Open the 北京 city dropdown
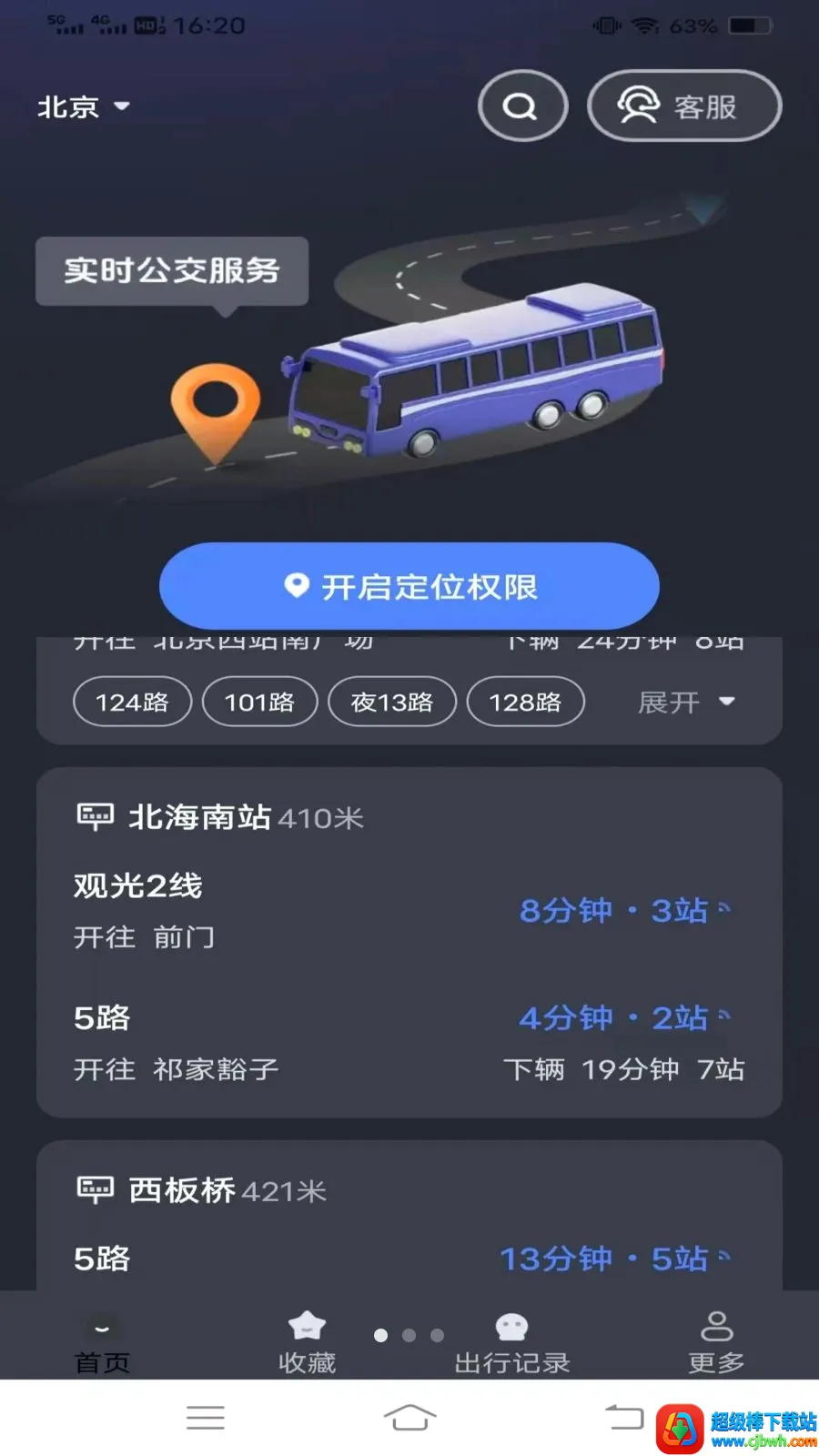 pyautogui.click(x=84, y=107)
